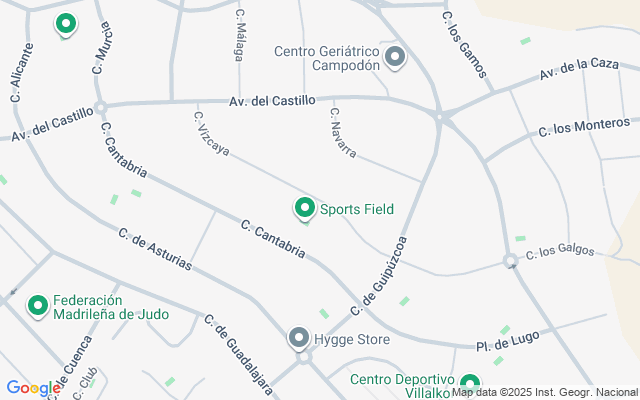This screenshot has width=640, height=400.
Task: Select the Centro Geriátrico Campodón pin
Action: pos(396,57)
